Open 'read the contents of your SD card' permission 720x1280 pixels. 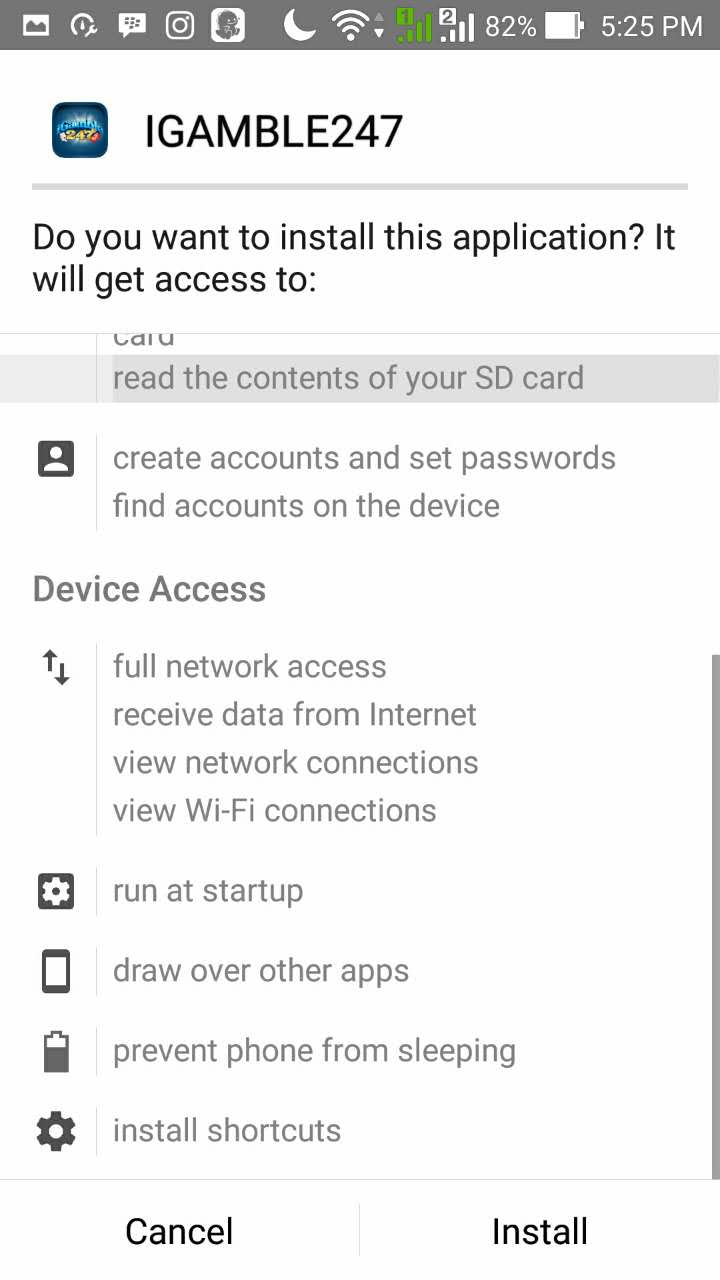coord(348,378)
